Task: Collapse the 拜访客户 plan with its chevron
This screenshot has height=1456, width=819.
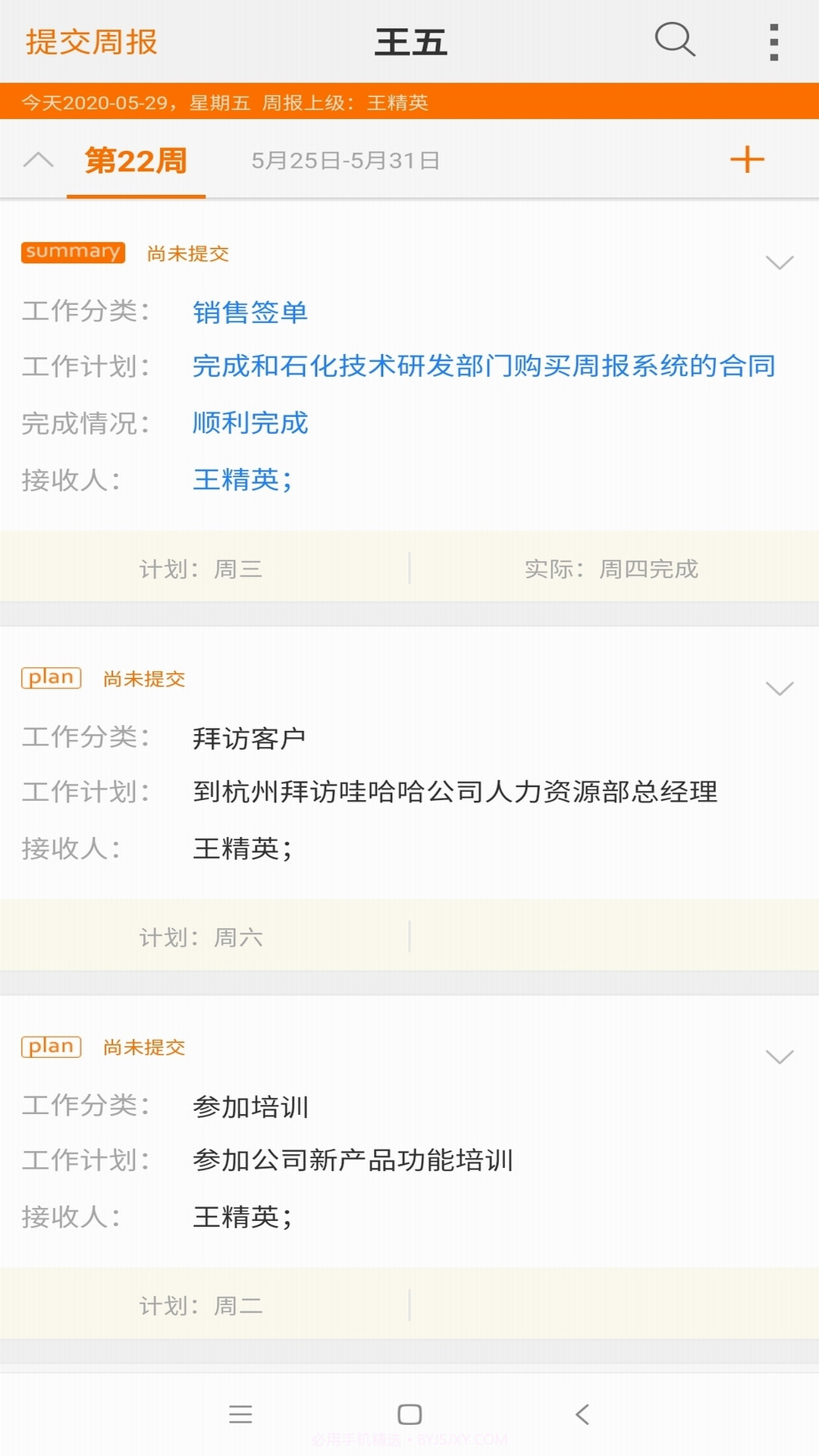Action: [x=780, y=689]
